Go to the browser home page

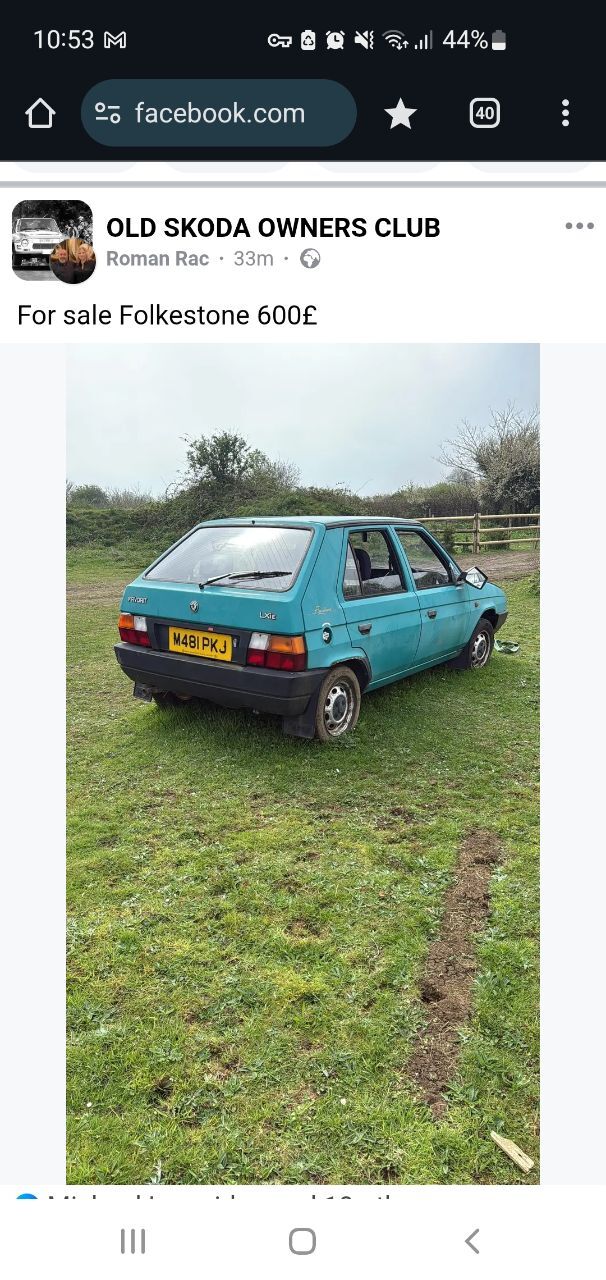click(x=40, y=113)
